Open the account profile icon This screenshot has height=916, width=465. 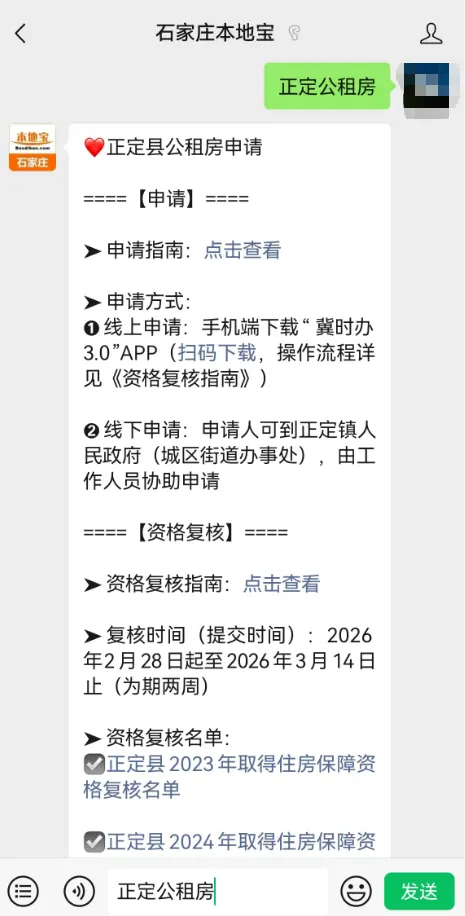(431, 33)
